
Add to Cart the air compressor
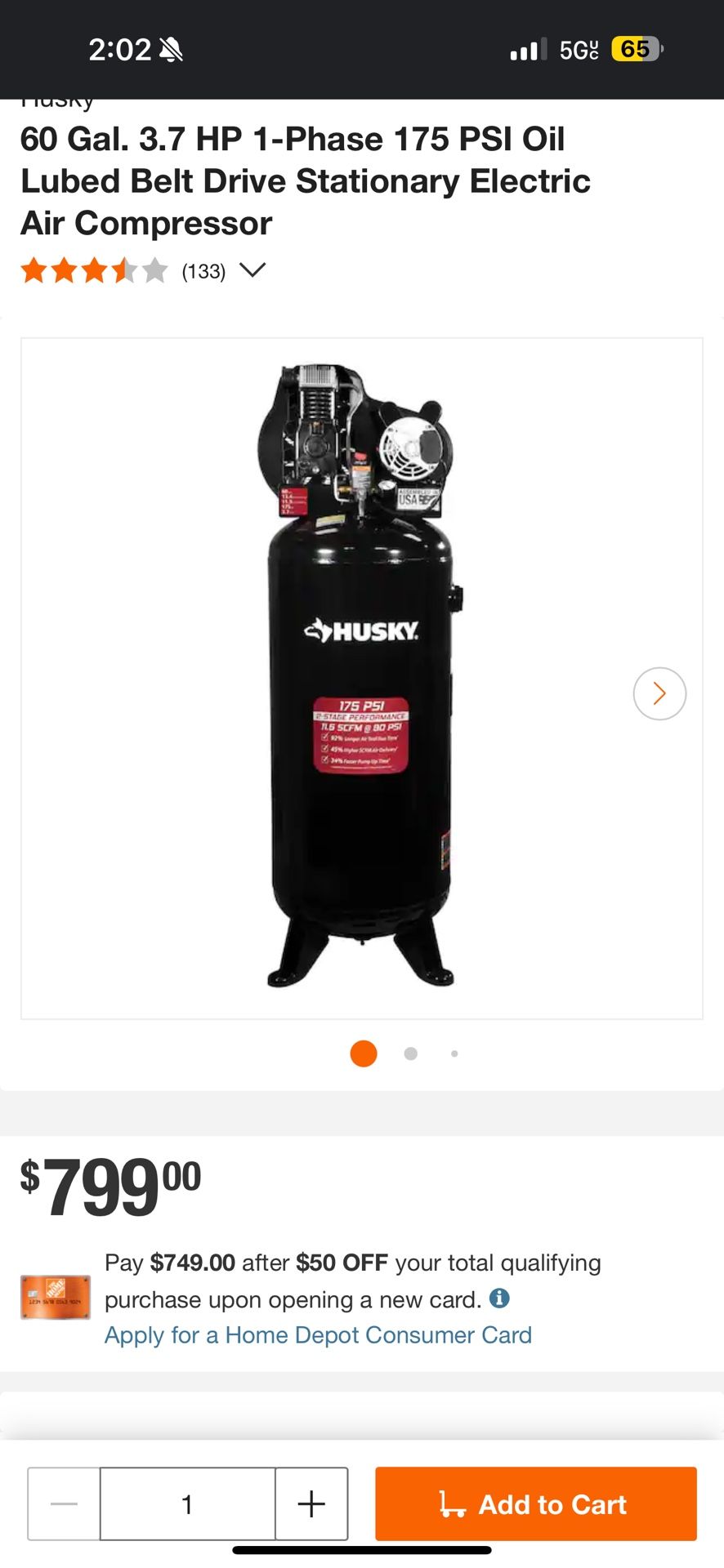[535, 1503]
